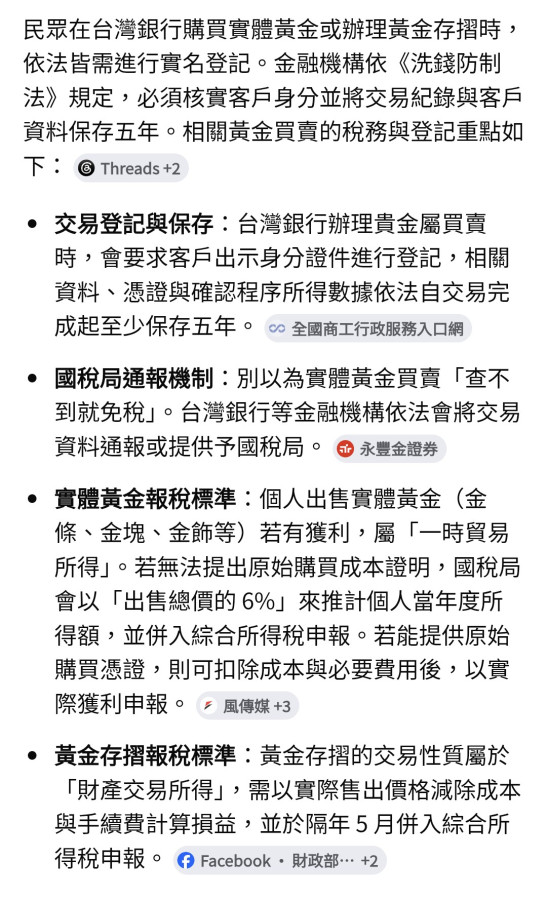The image size is (547, 900).
Task: Tap the 永豐金證券 source chip
Action: (x=389, y=449)
